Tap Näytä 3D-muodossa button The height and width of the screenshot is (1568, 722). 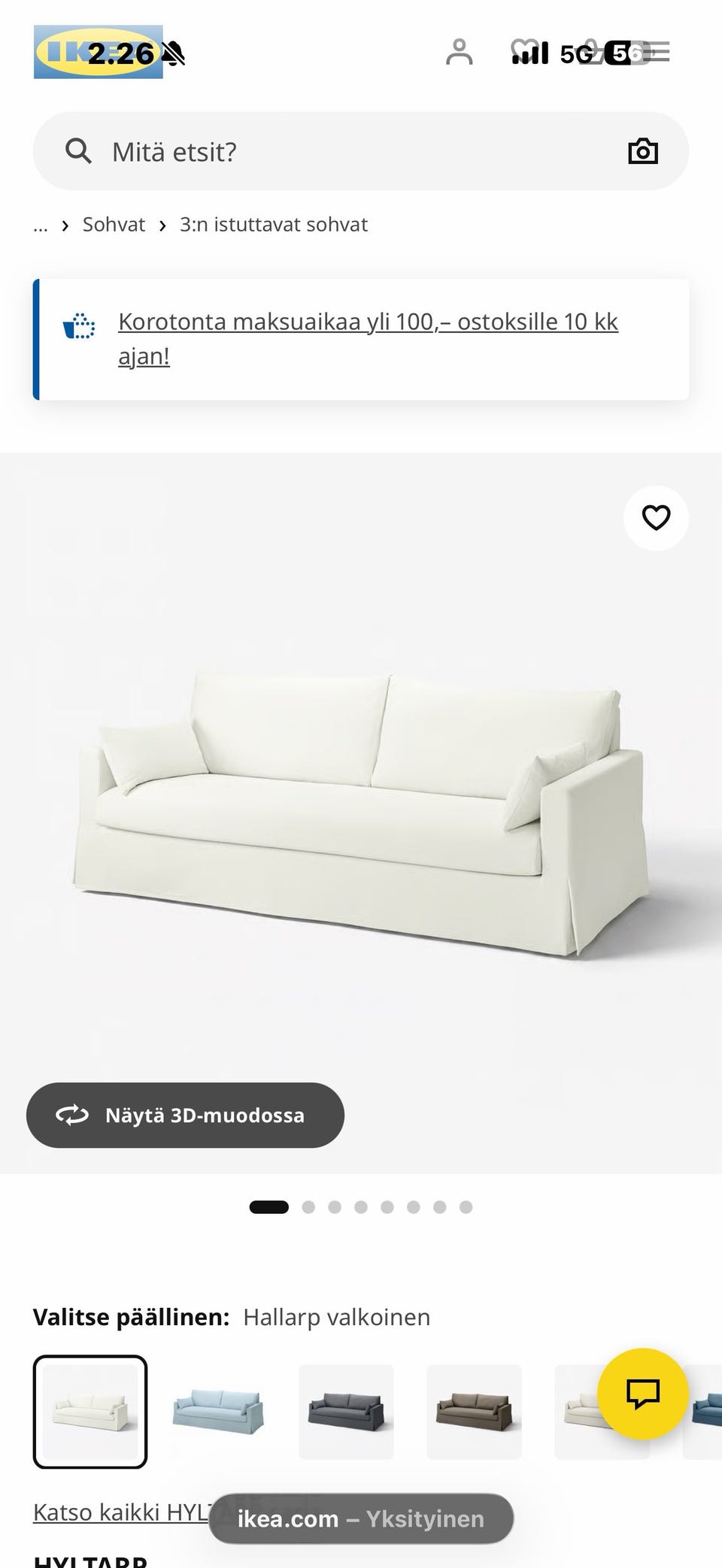pyautogui.click(x=185, y=1115)
